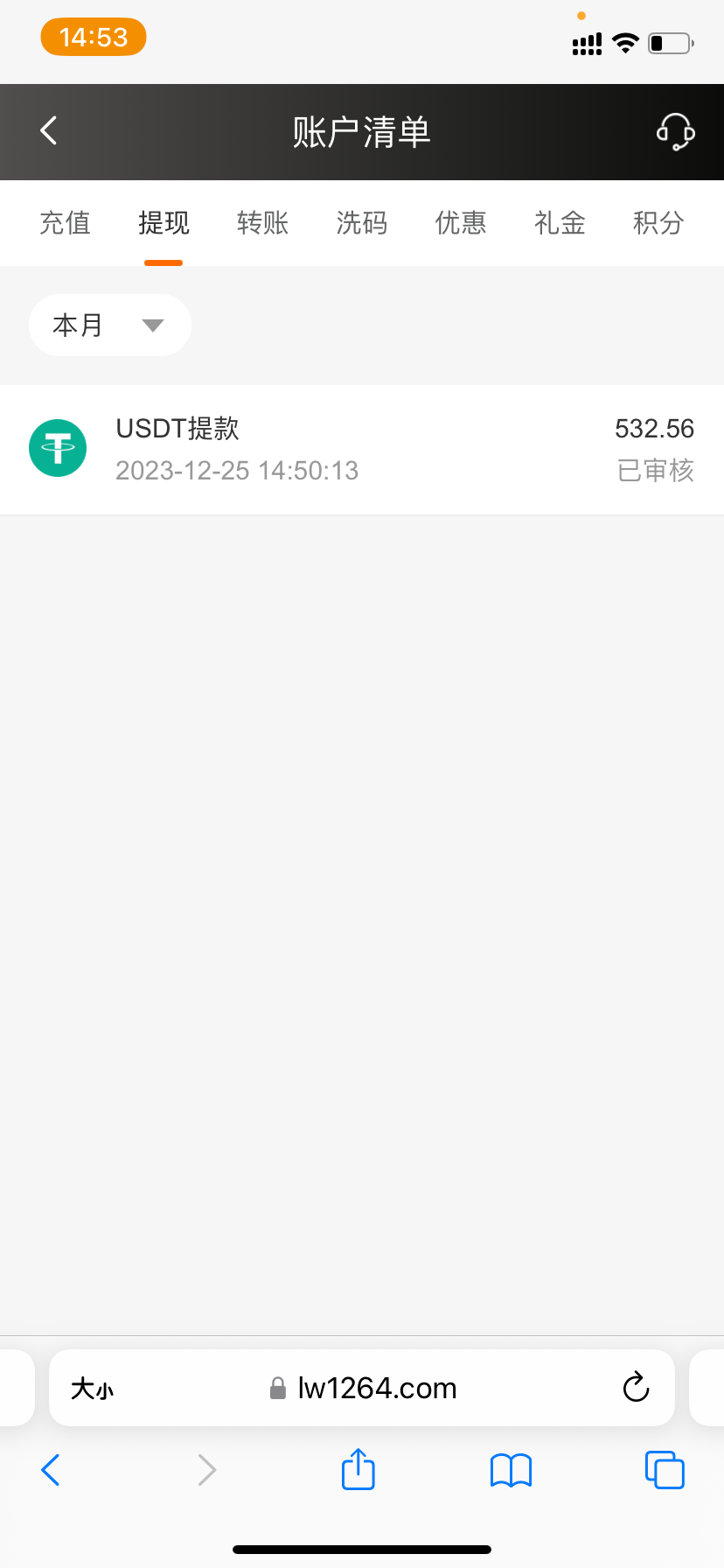Expand the 本月 period dropdown
This screenshot has width=724, height=1568.
pos(109,325)
